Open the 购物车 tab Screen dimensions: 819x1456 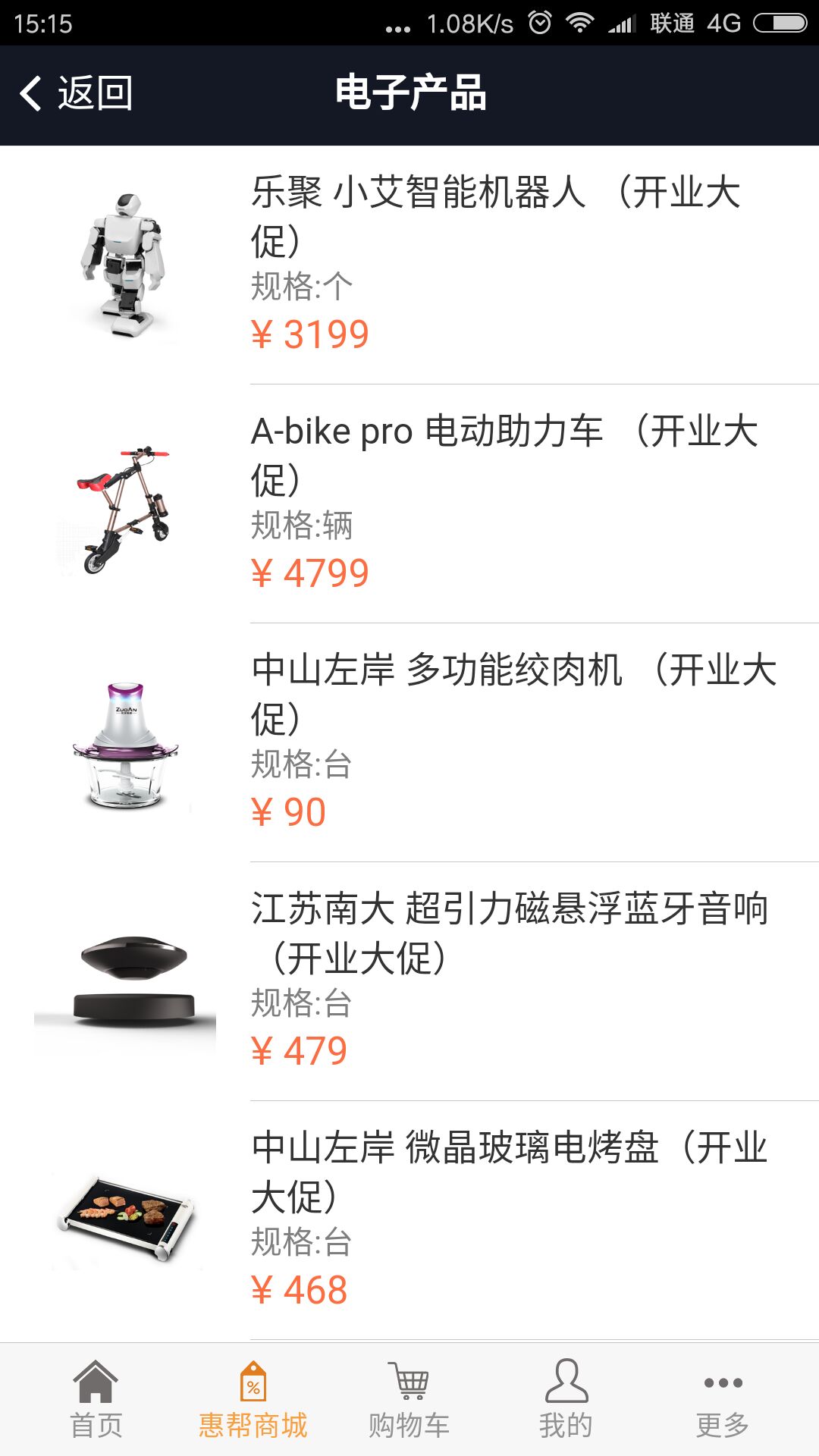pos(409,1400)
